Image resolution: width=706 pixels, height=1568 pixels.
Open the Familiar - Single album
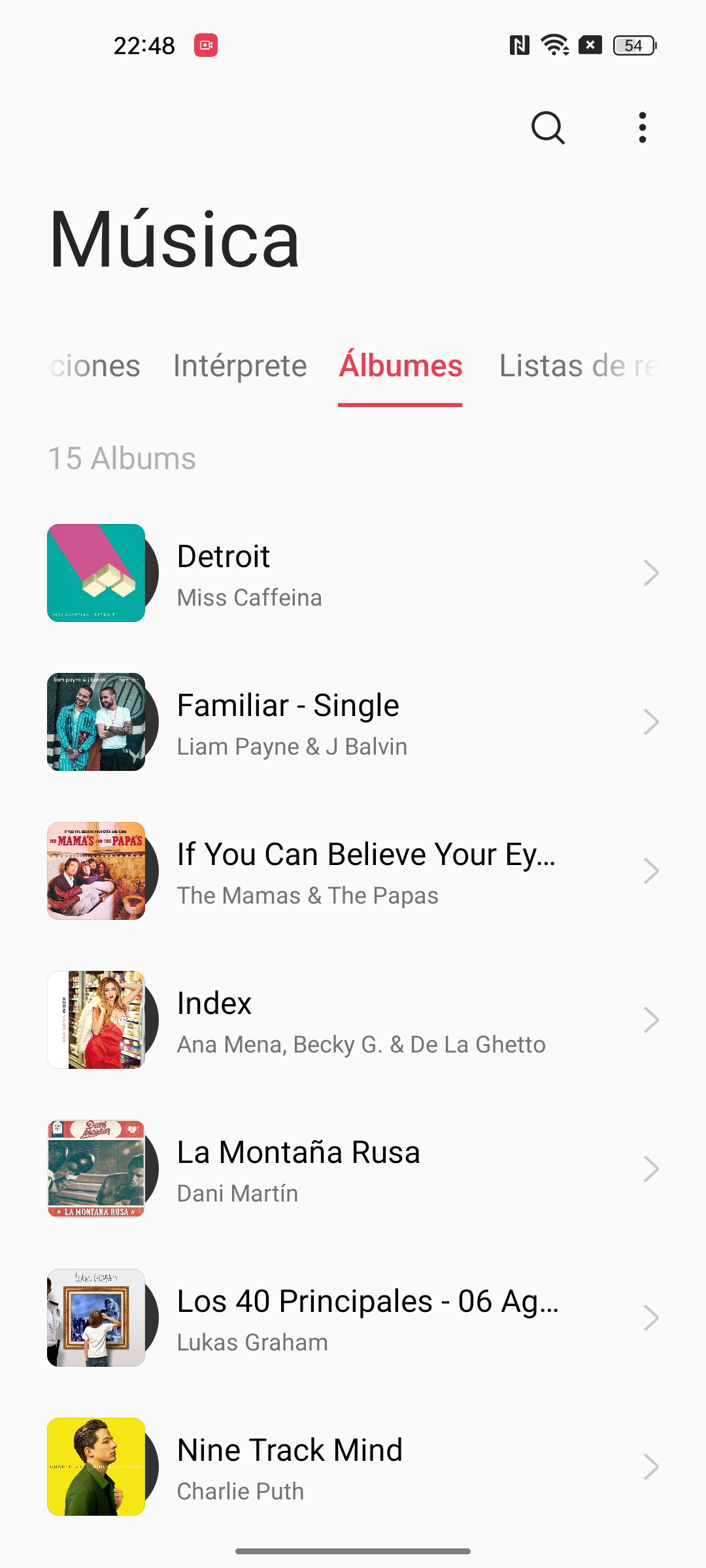[353, 722]
